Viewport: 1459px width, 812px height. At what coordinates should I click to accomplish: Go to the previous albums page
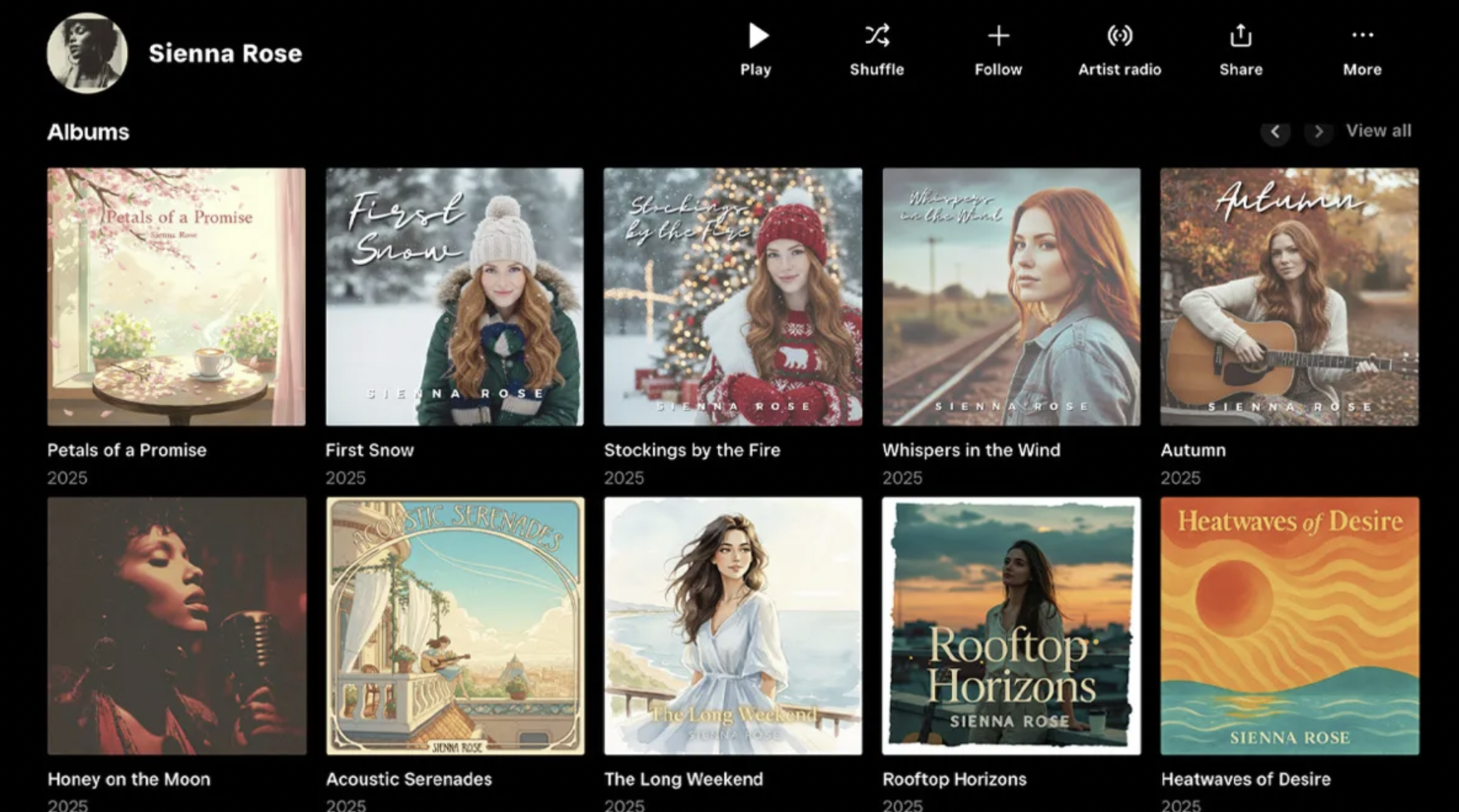point(1275,132)
